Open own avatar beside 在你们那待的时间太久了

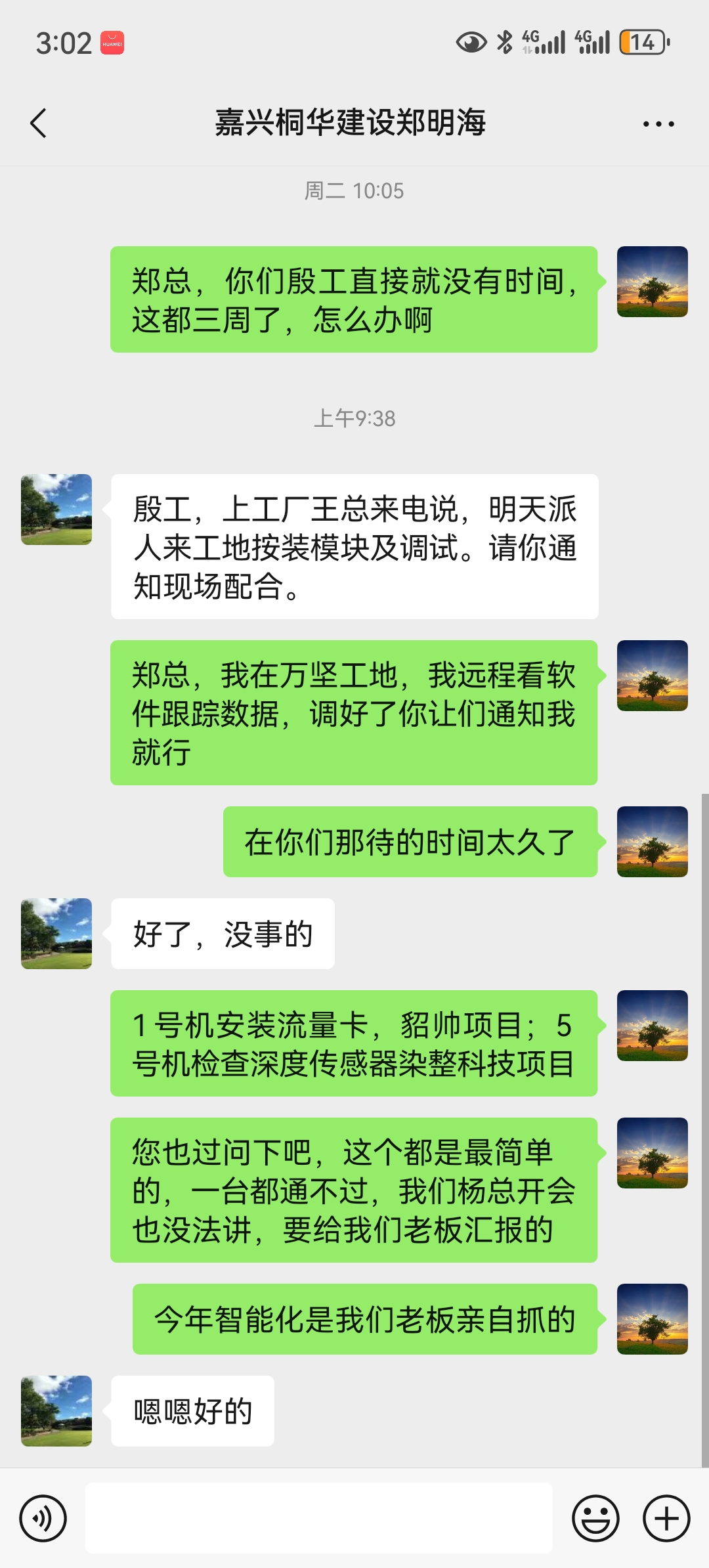(652, 842)
